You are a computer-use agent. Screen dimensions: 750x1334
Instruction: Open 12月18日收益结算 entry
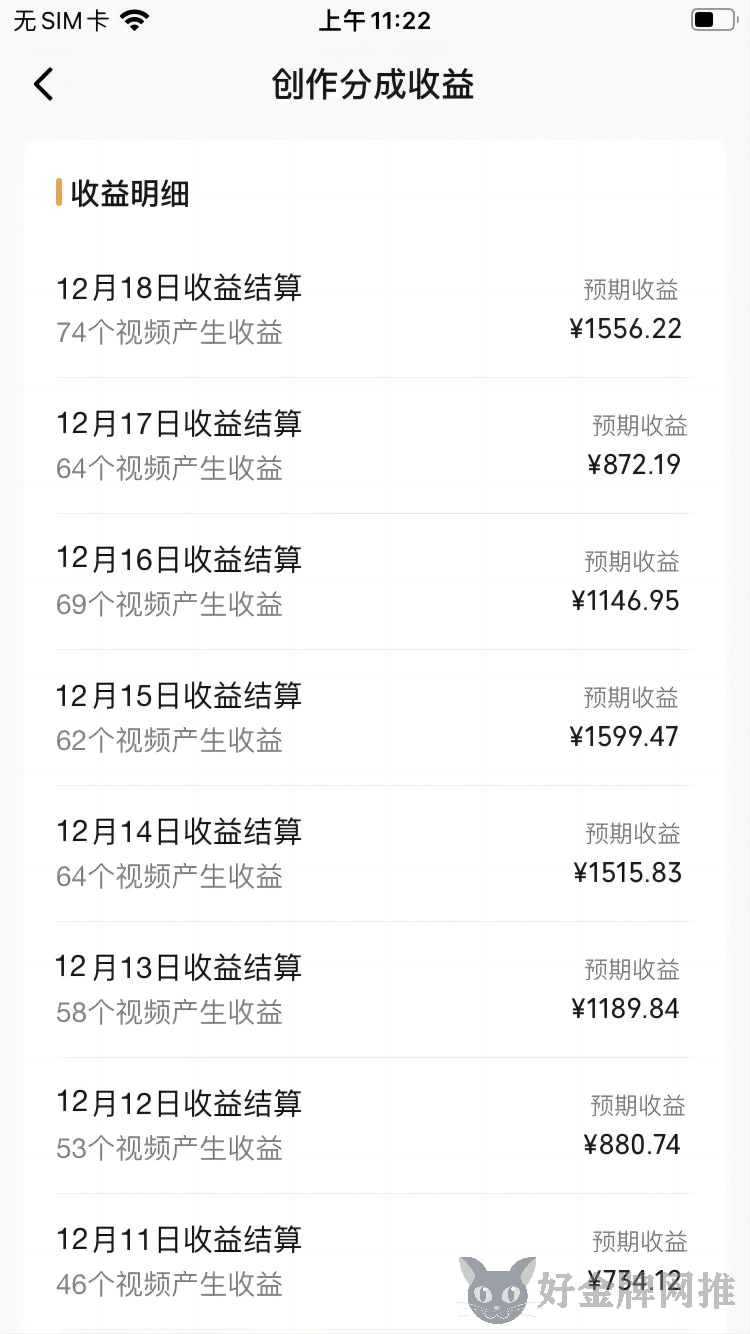(x=374, y=310)
